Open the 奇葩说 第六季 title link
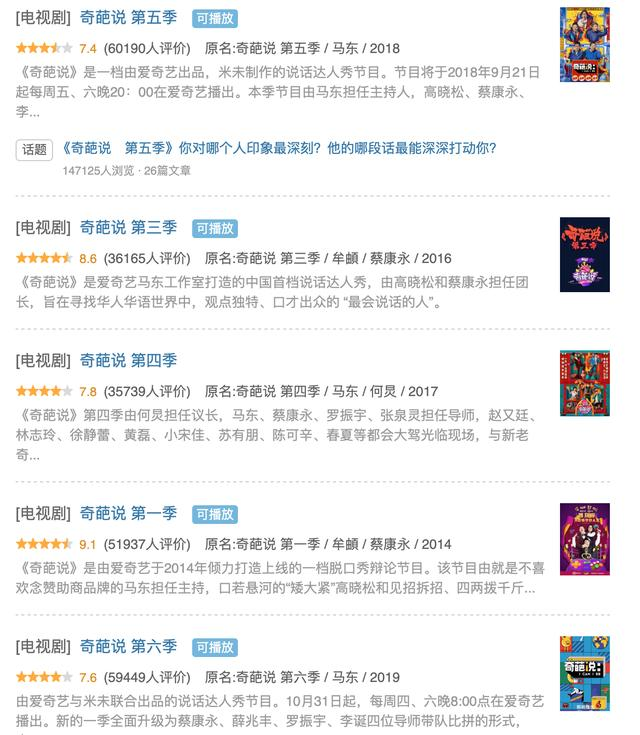This screenshot has height=735, width=640. click(128, 646)
